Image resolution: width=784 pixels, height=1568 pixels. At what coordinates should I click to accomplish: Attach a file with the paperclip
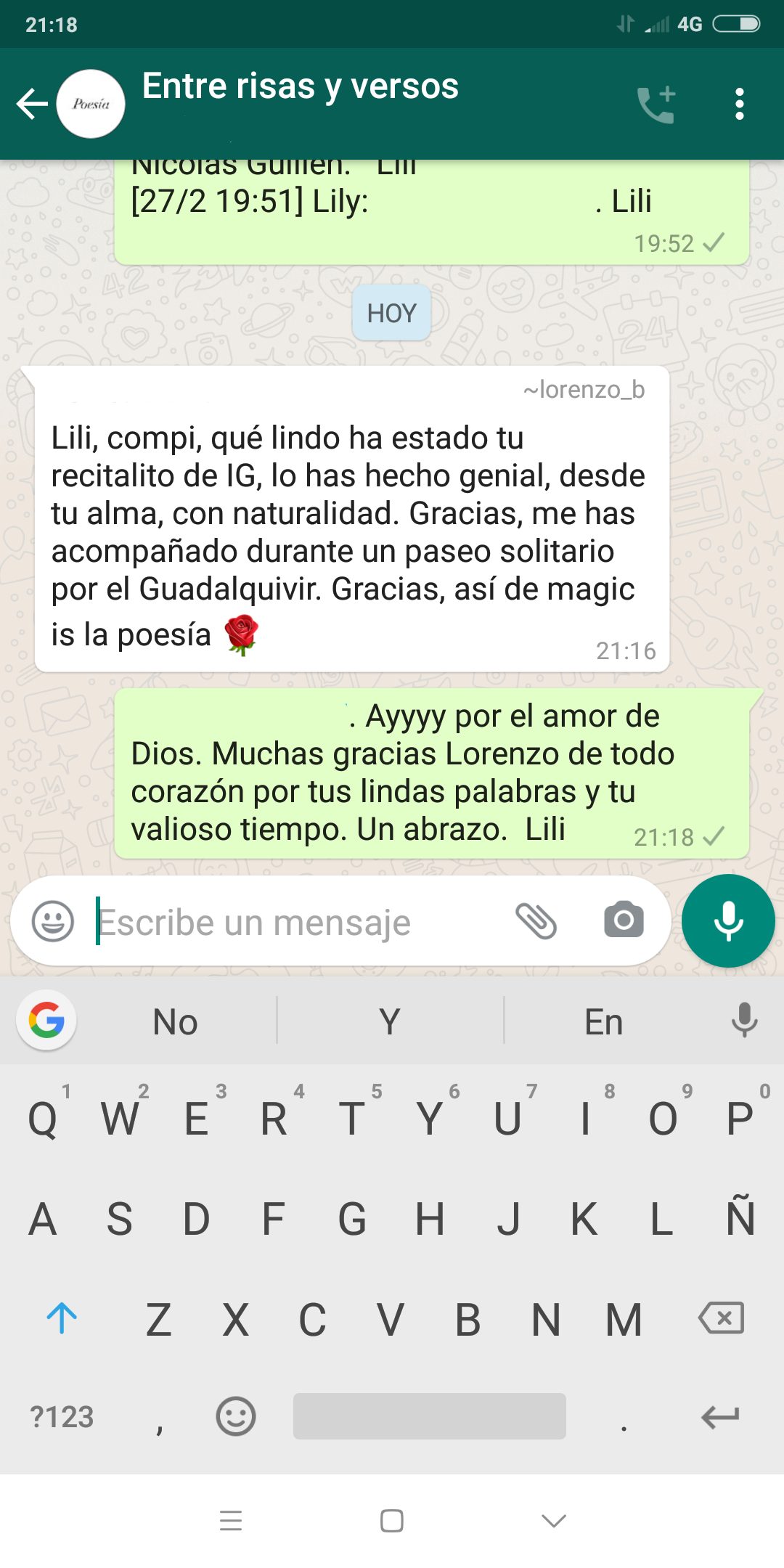pyautogui.click(x=536, y=921)
